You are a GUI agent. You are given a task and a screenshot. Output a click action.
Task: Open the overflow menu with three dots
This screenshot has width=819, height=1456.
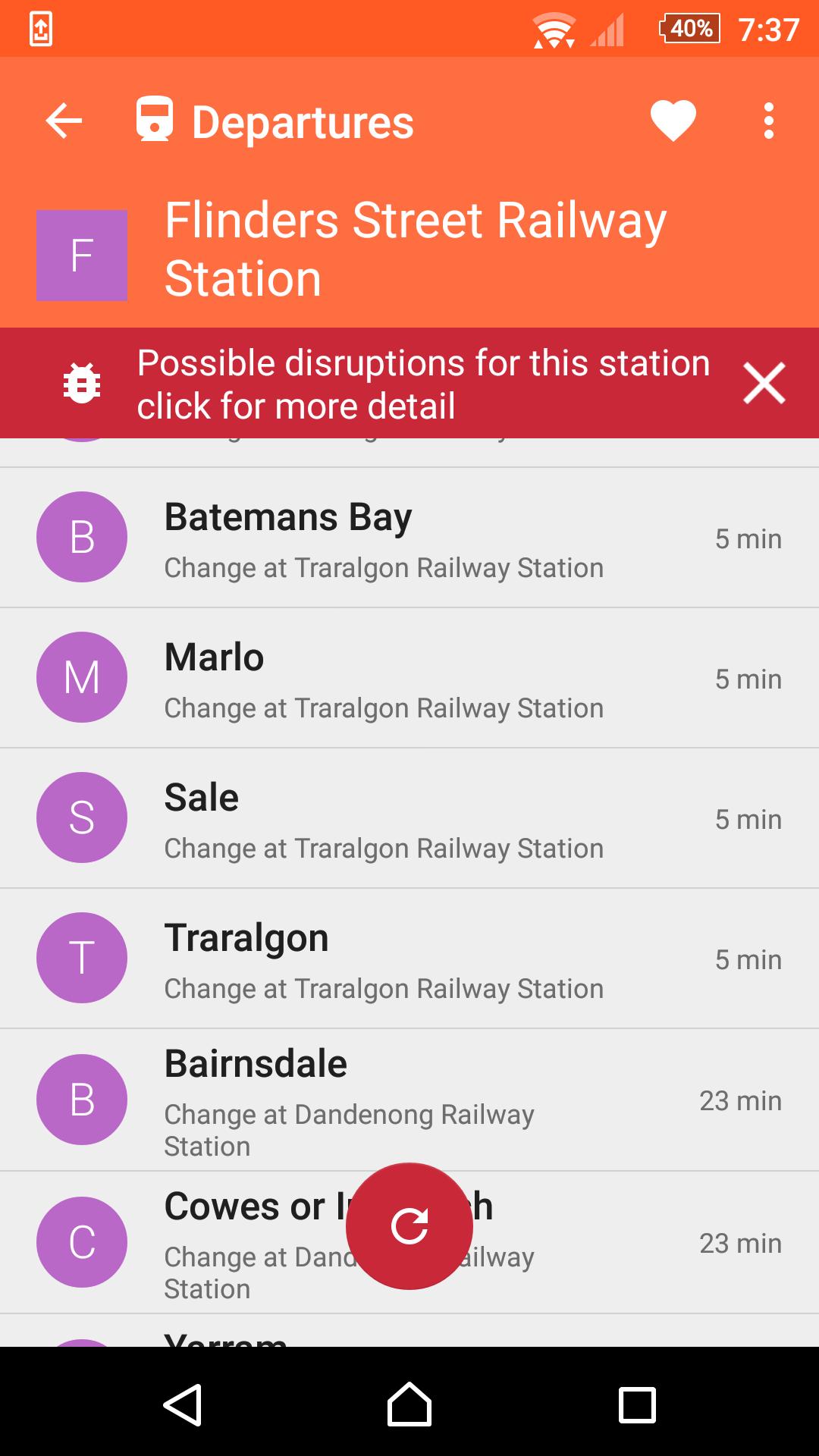[x=768, y=119]
